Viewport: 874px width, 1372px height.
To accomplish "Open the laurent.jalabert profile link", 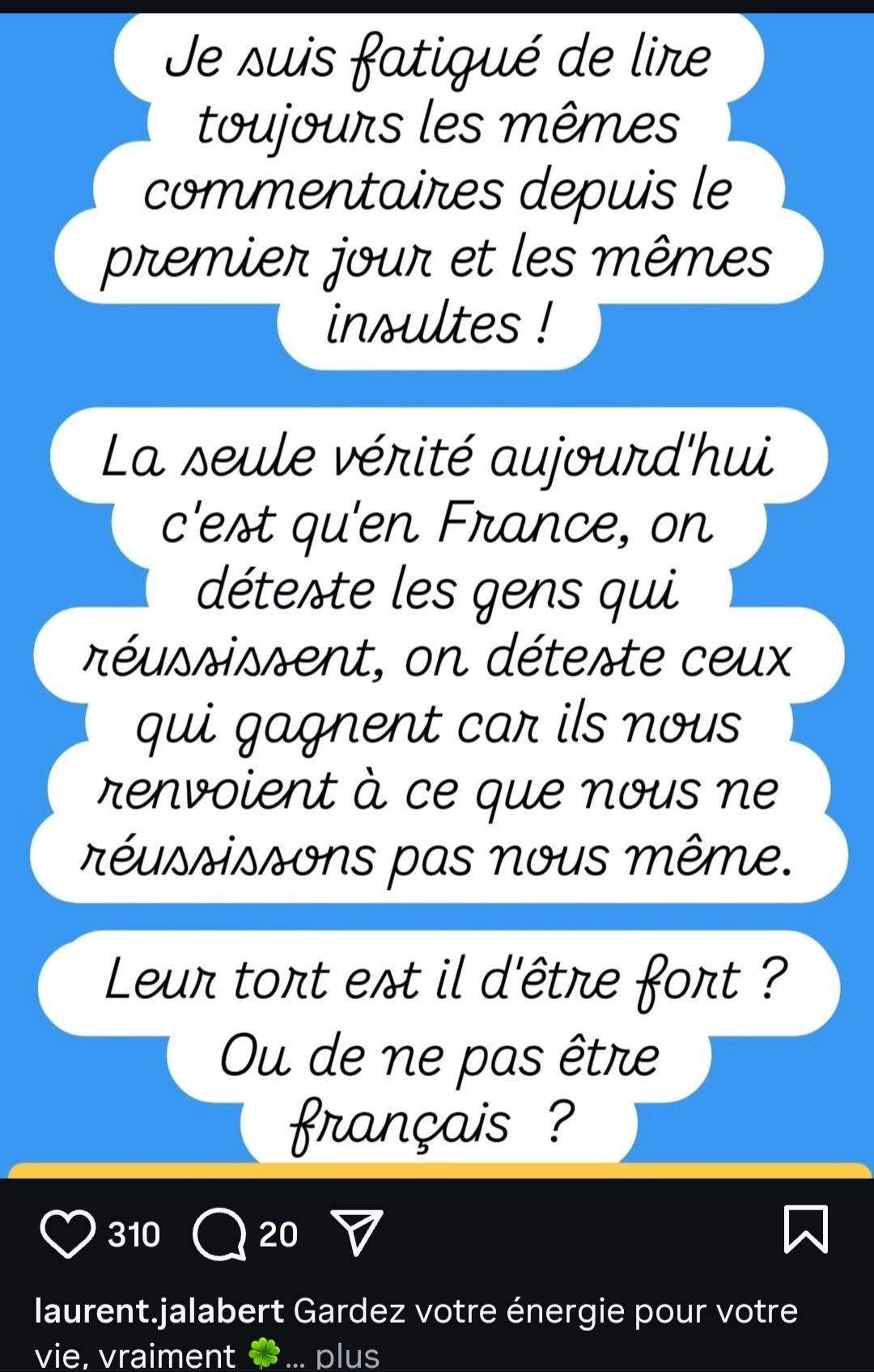I will [159, 1311].
